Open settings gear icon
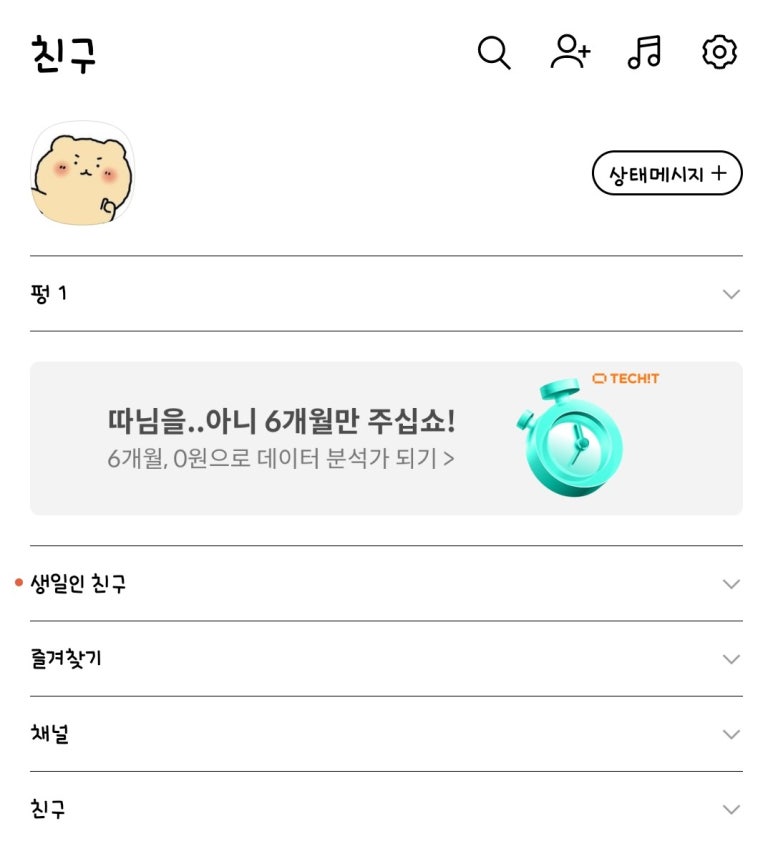773x859 pixels. [719, 52]
